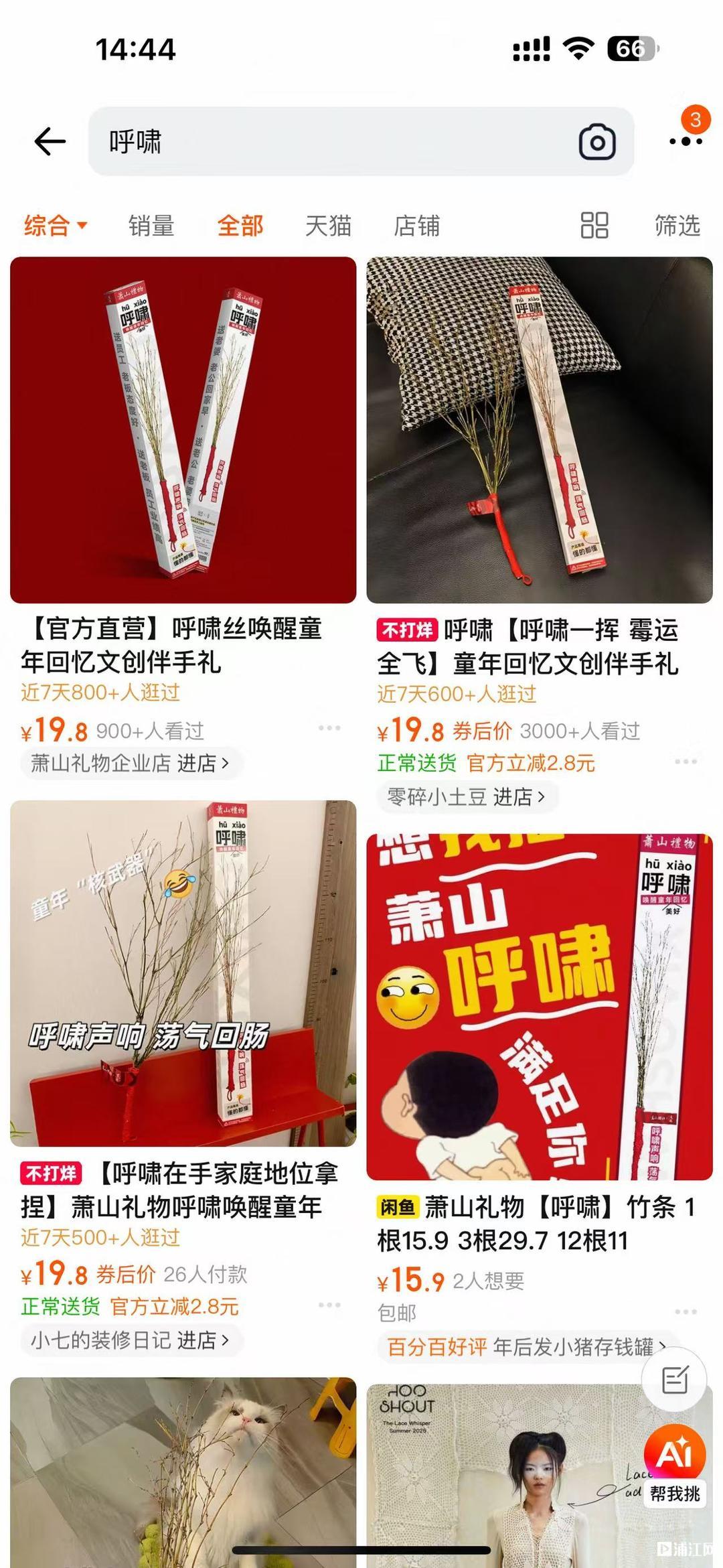Screen dimensions: 723x1568
Task: Tap the floating feedback note icon
Action: click(674, 1380)
